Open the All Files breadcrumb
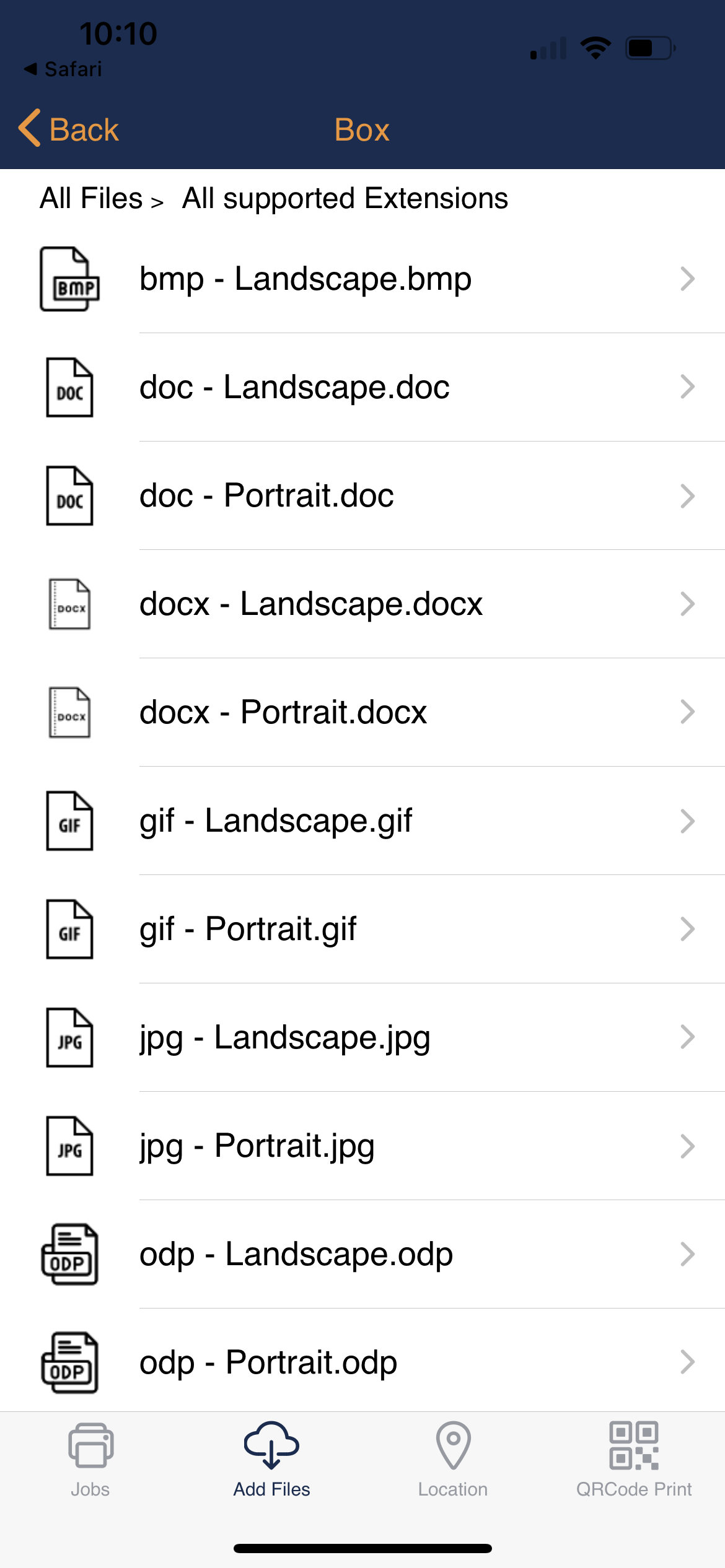The image size is (725, 1568). pyautogui.click(x=91, y=199)
